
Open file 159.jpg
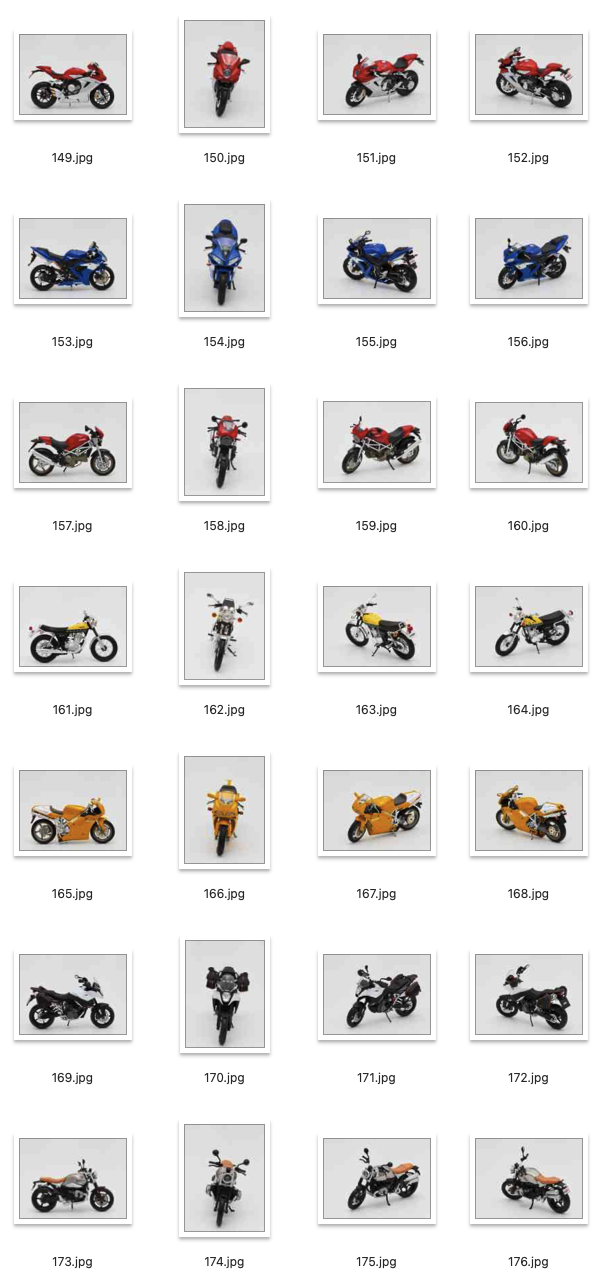tap(376, 443)
